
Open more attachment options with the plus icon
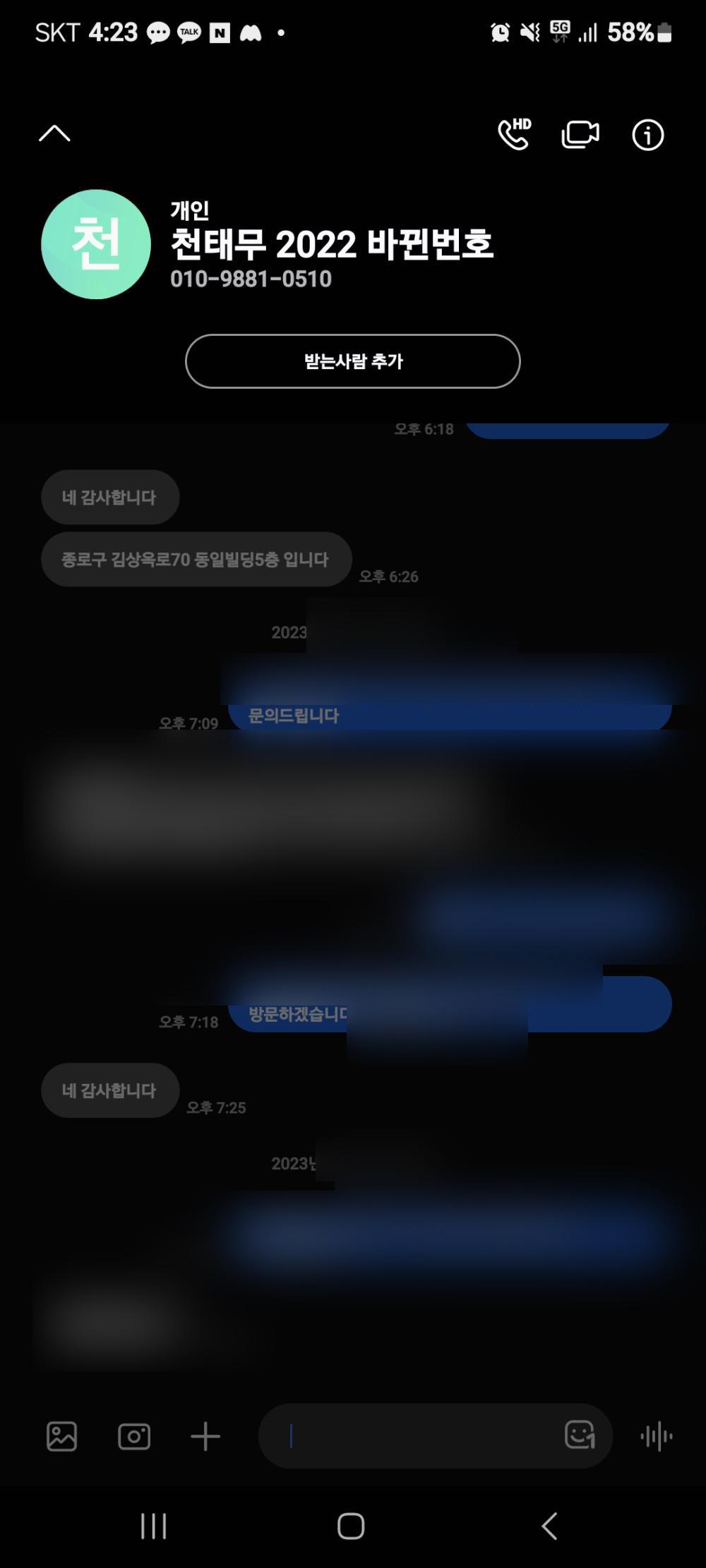pyautogui.click(x=205, y=1436)
